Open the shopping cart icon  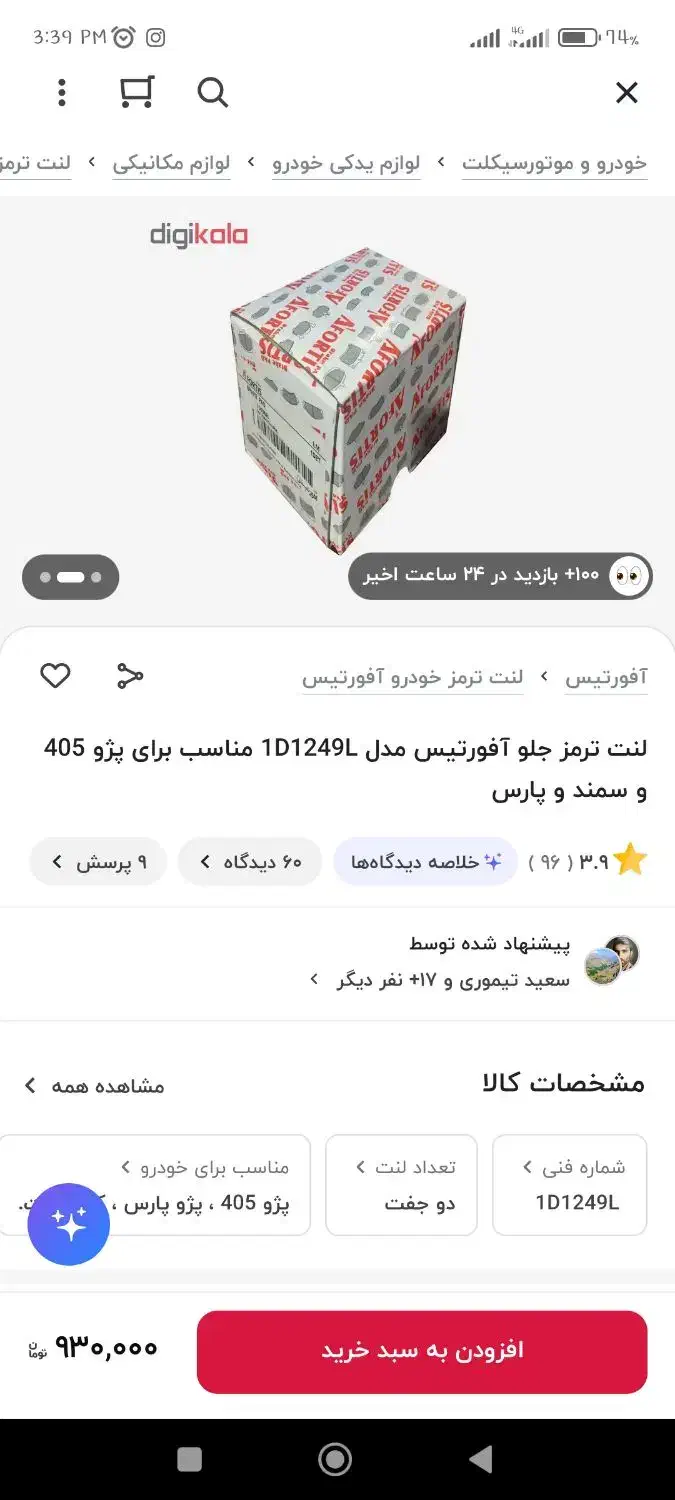[136, 92]
